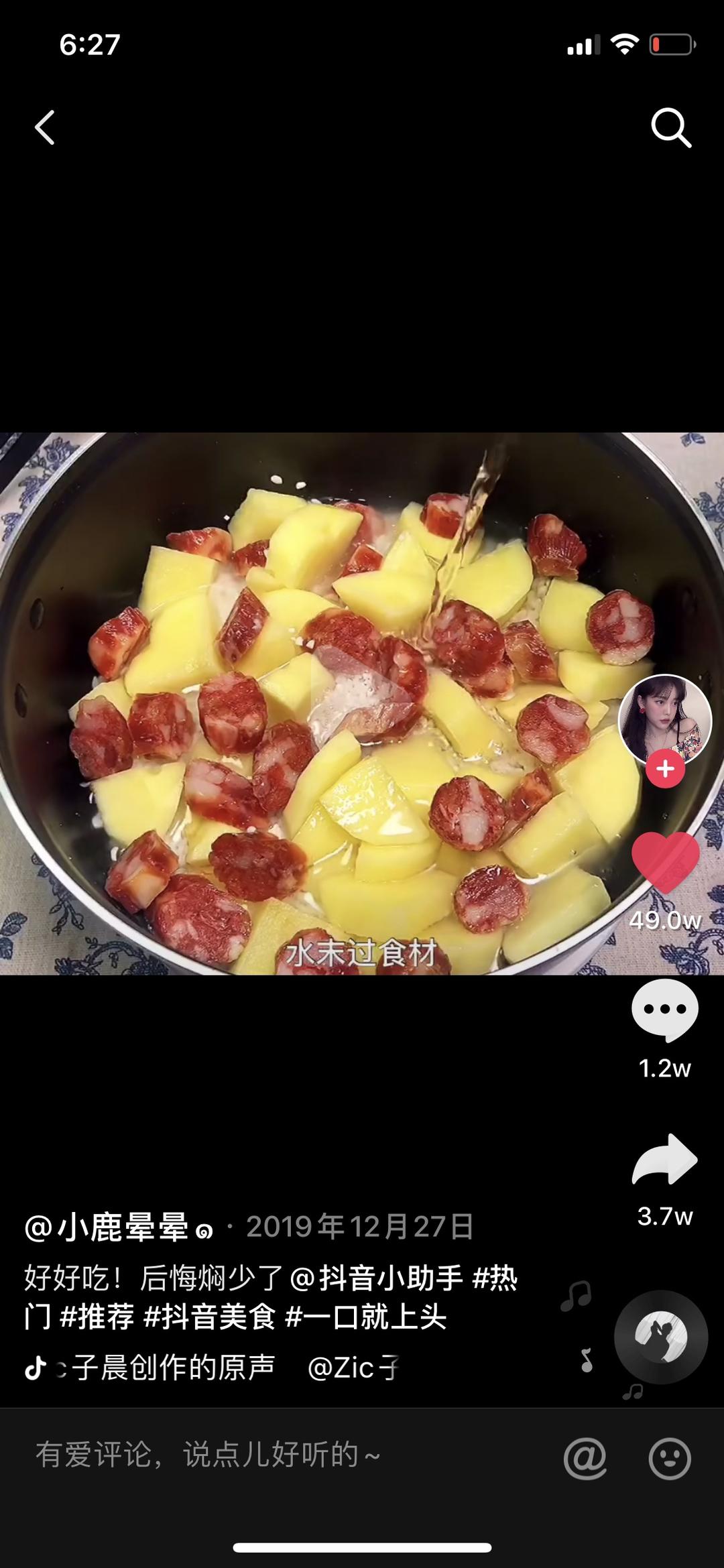Open the emoji picker icon

669,1457
